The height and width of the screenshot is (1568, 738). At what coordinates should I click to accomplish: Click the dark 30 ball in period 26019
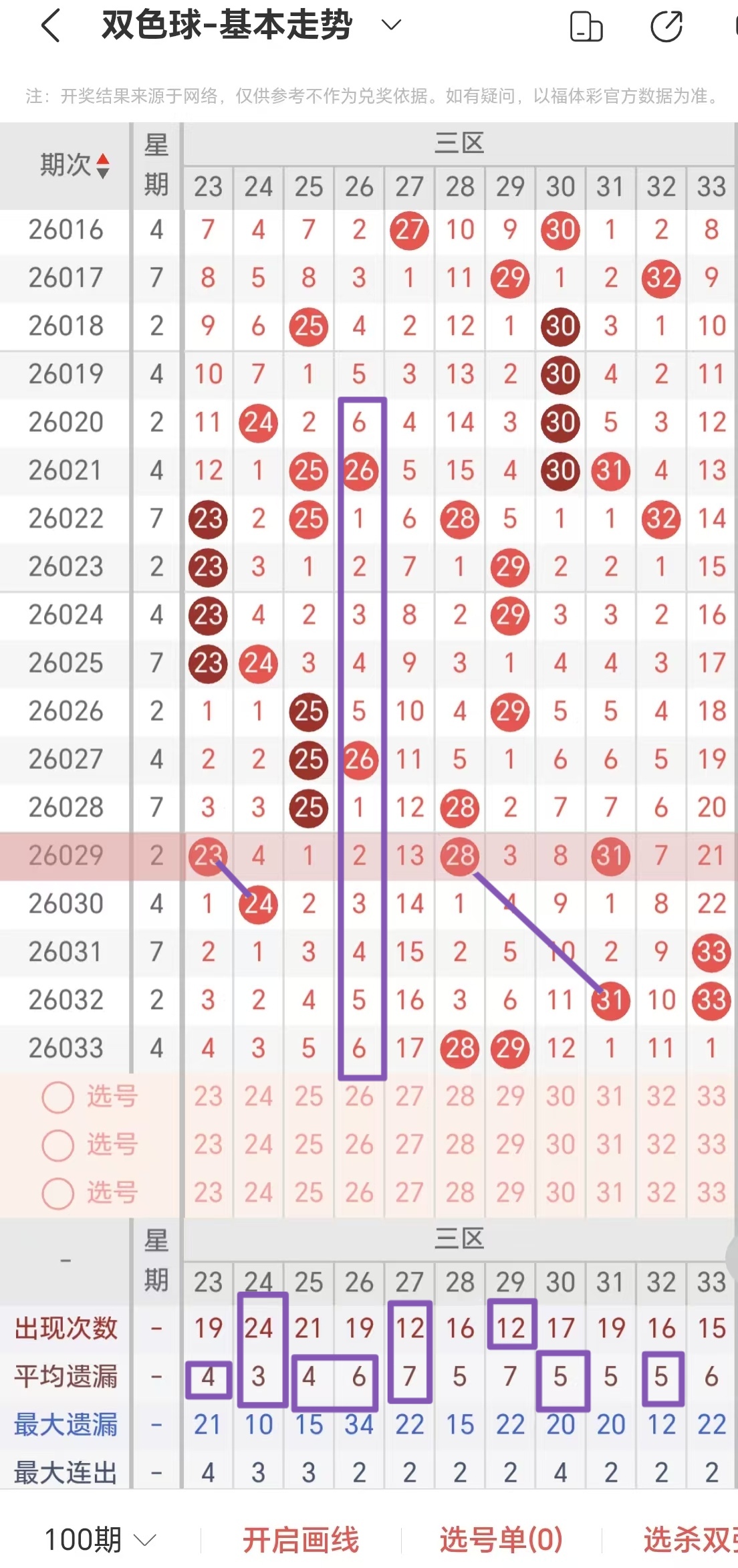pyautogui.click(x=560, y=374)
